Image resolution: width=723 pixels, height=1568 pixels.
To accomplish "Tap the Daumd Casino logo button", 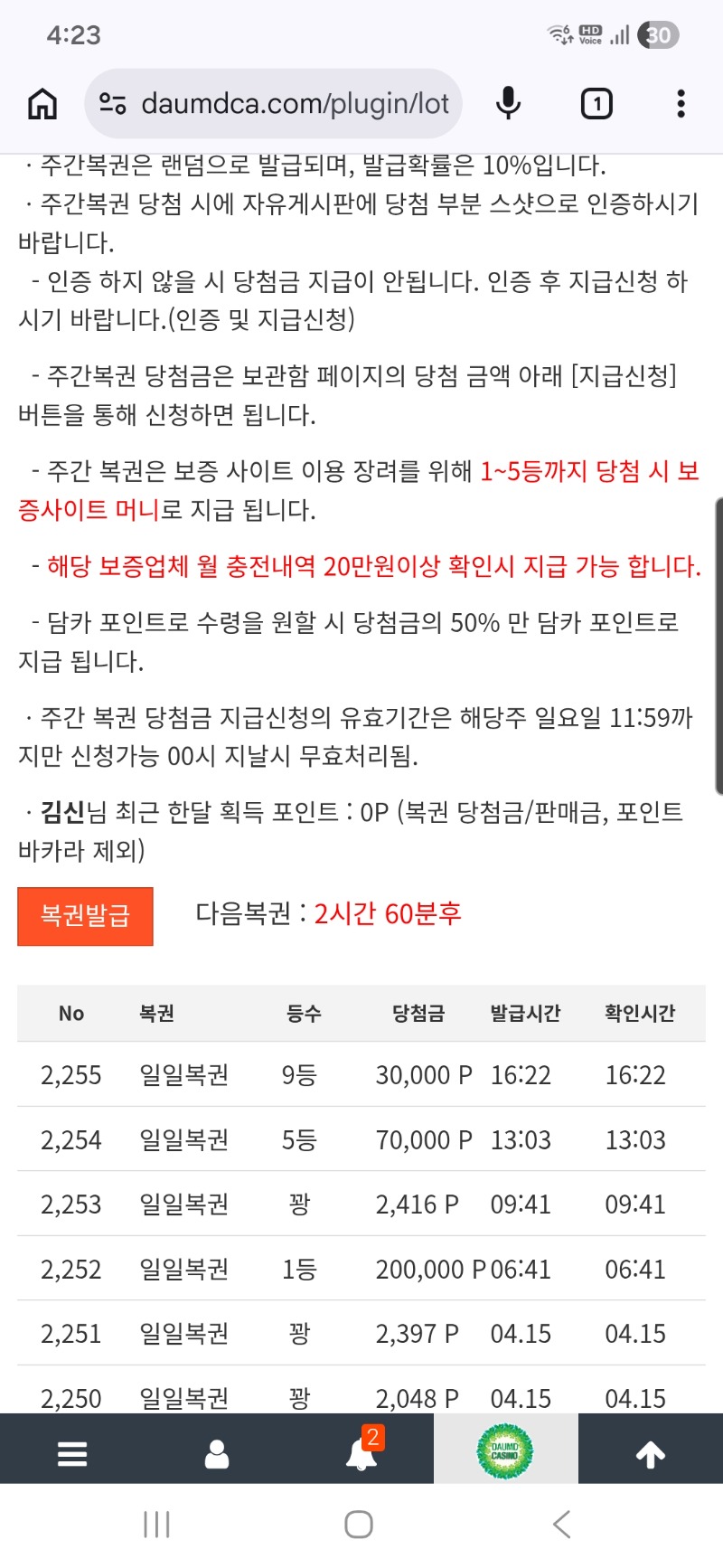I will coord(505,1450).
